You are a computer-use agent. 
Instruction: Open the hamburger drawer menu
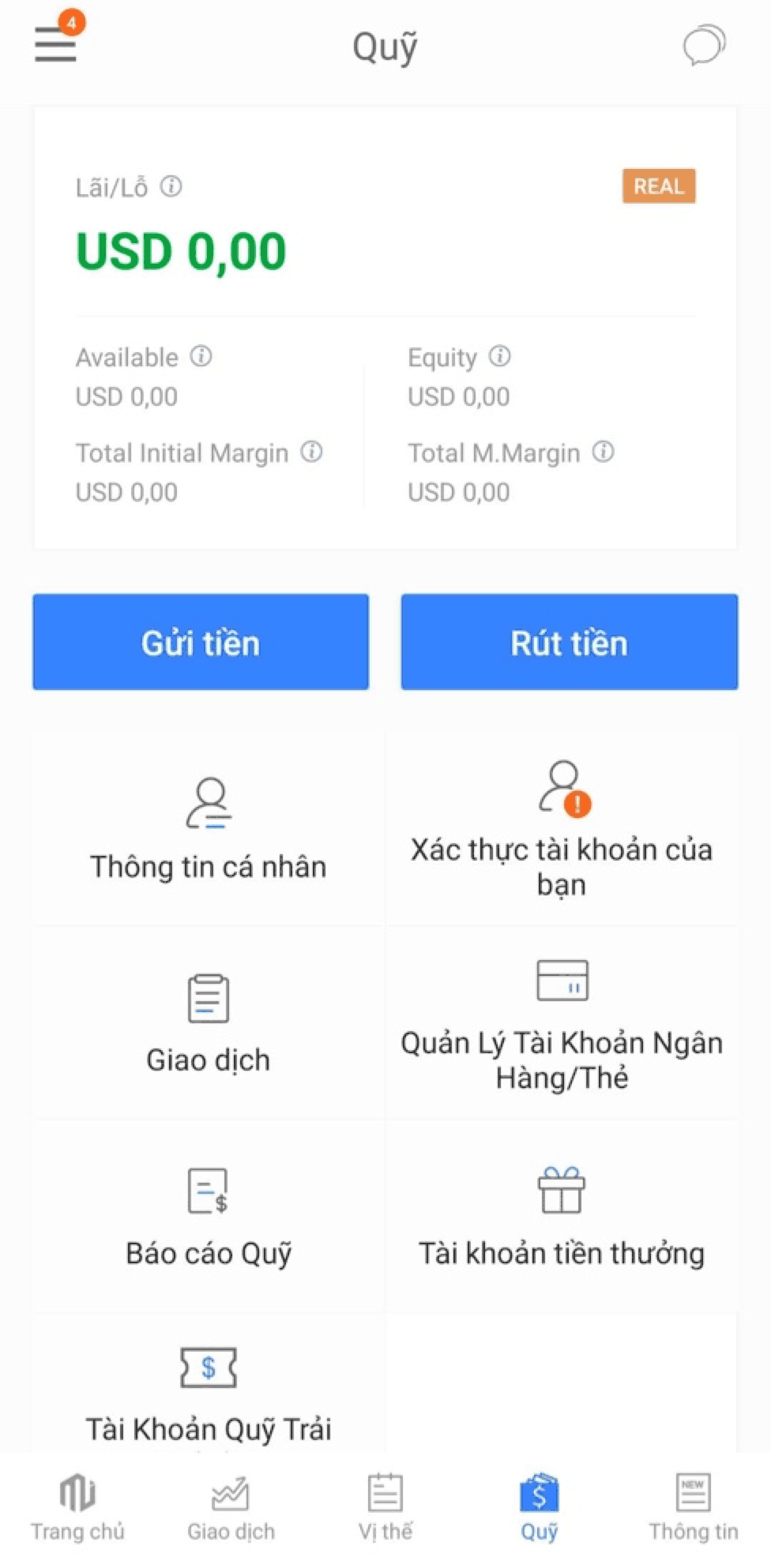click(55, 44)
